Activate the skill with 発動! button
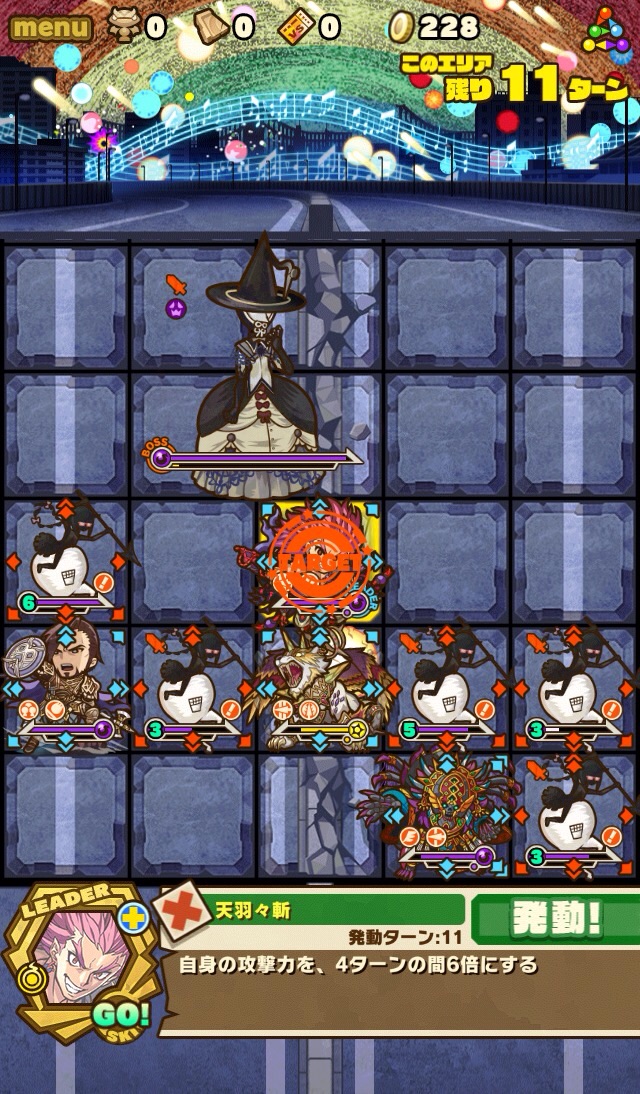Screen dimensions: 640x1094 coord(554,921)
